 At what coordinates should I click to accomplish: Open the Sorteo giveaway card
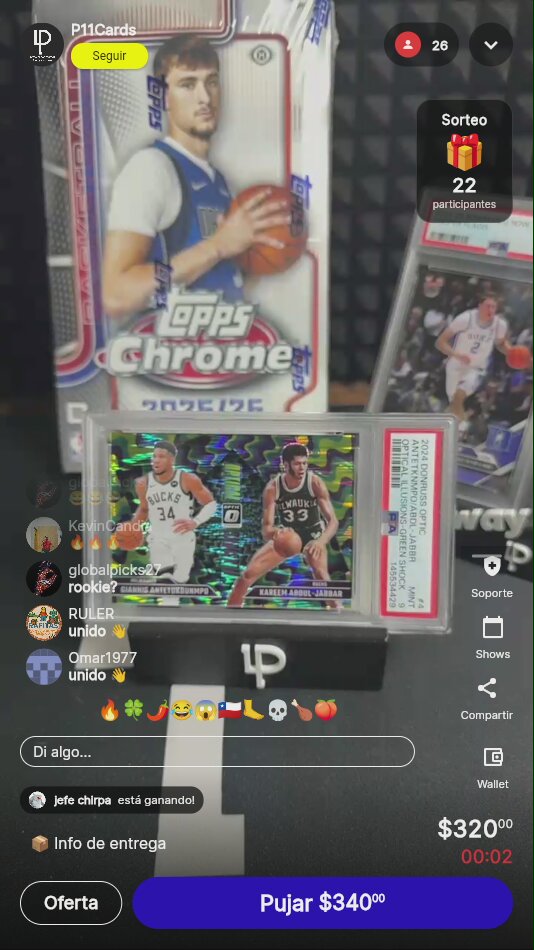[464, 161]
